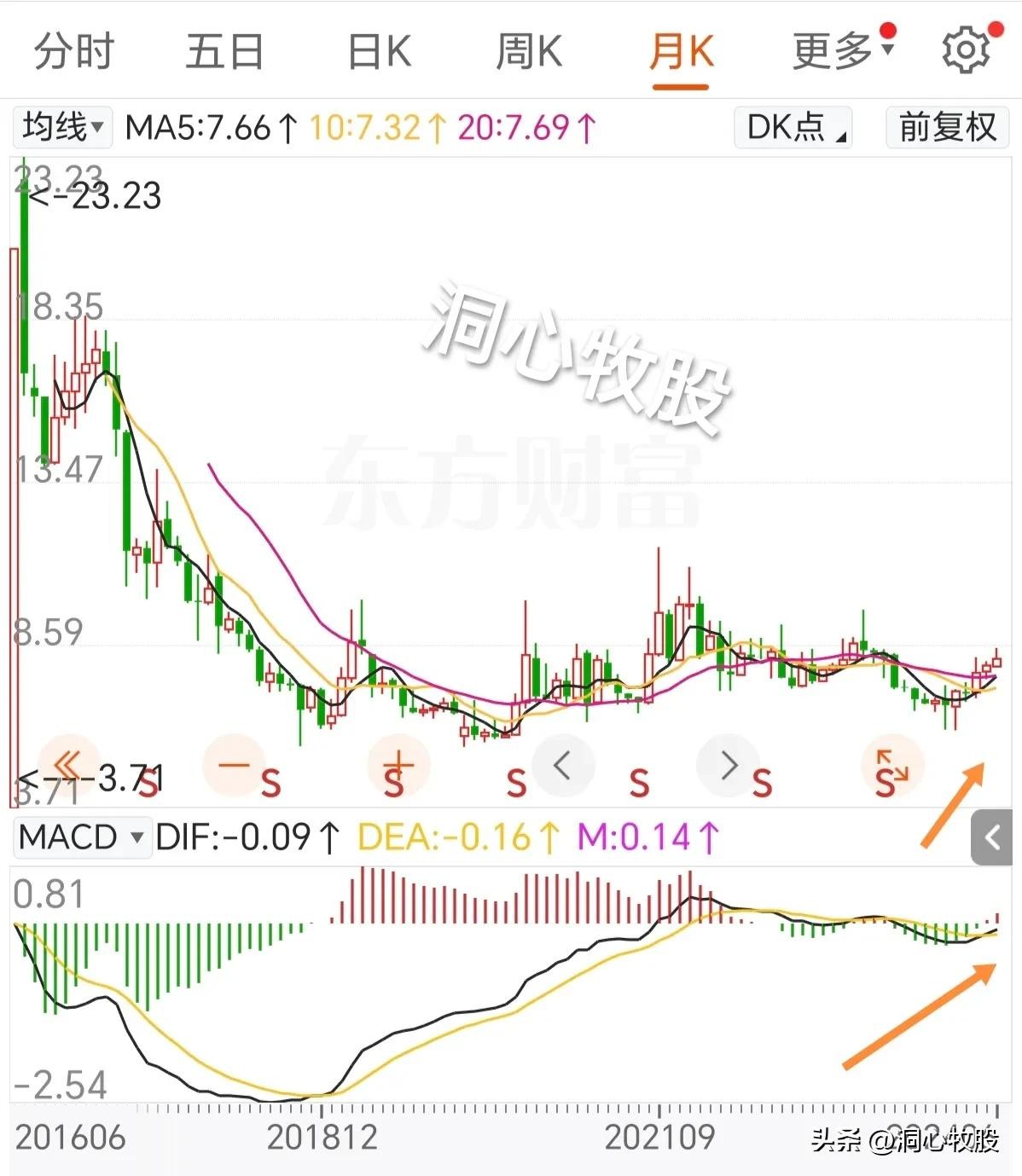Open the 更多 period options

[842, 51]
